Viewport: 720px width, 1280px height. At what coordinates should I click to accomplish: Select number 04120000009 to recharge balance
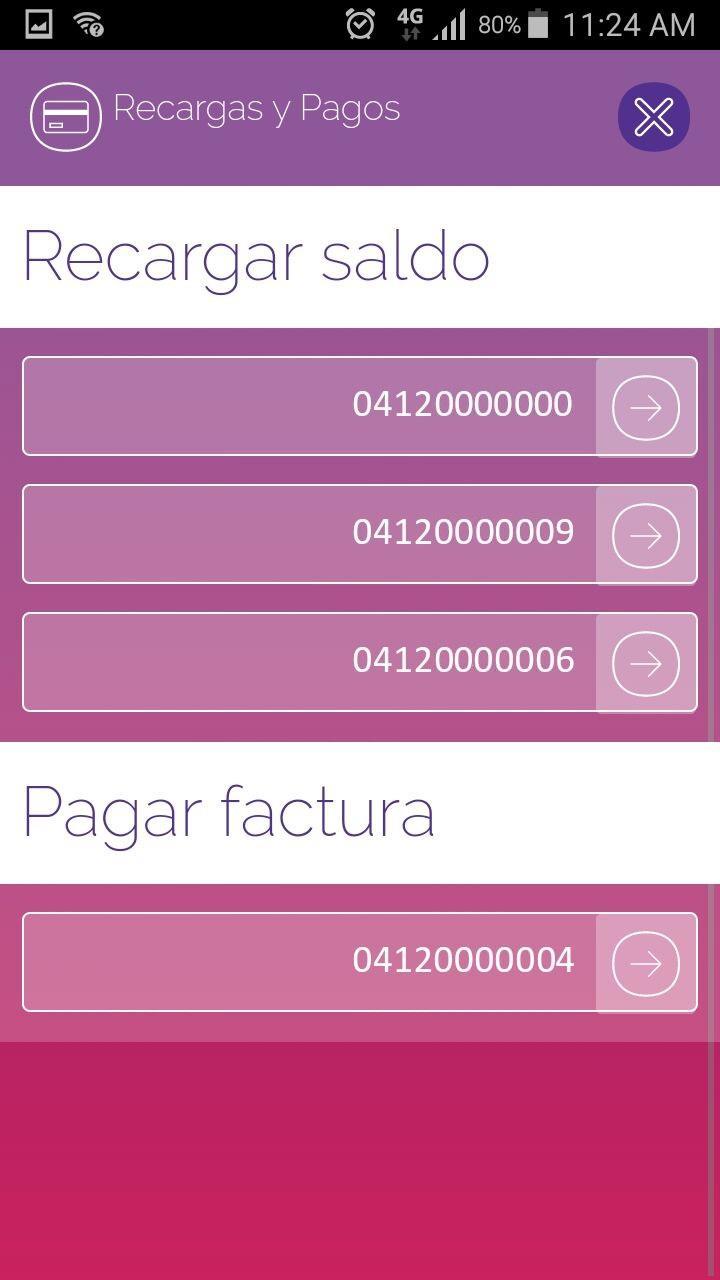(646, 535)
